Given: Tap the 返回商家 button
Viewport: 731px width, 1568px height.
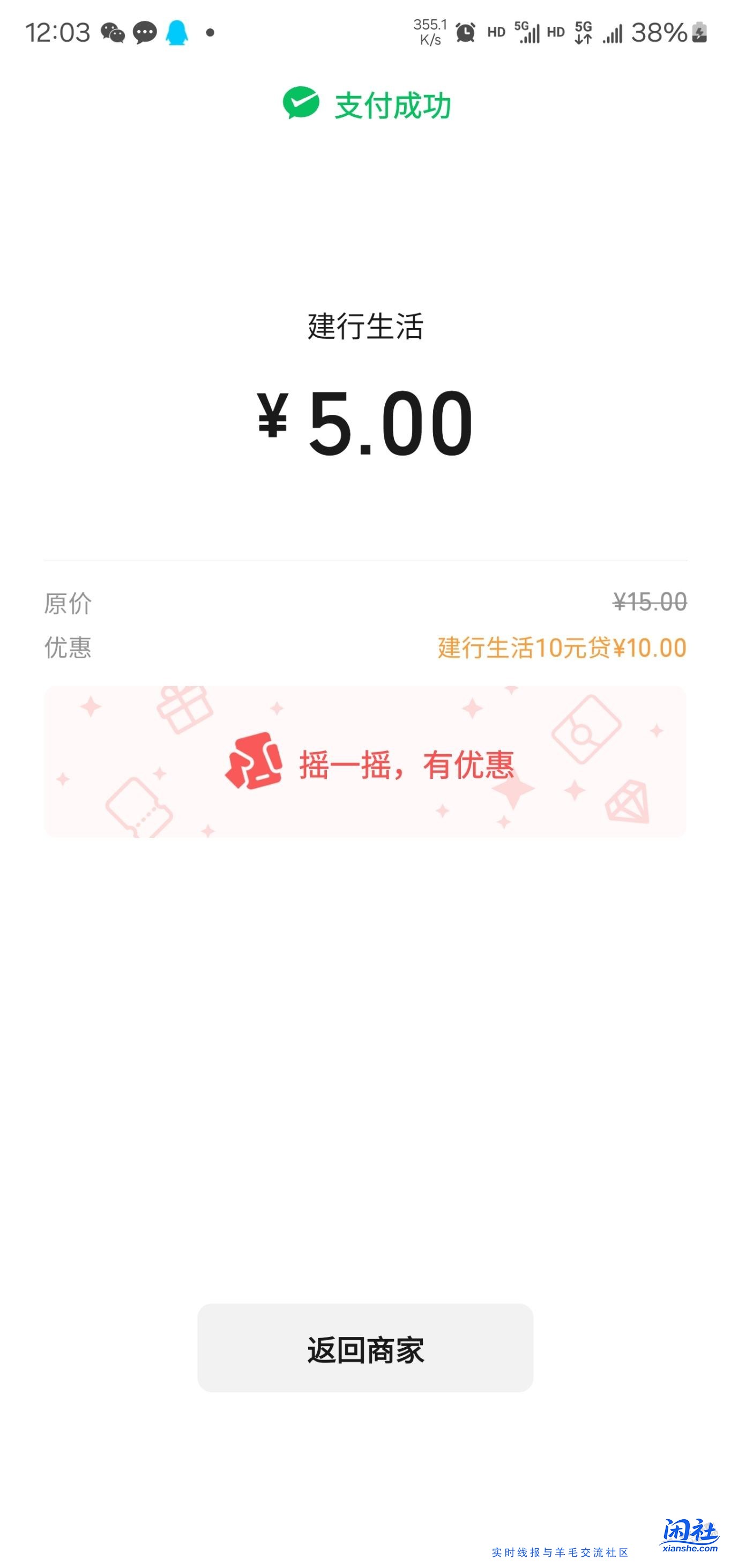Looking at the screenshot, I should (x=365, y=1354).
